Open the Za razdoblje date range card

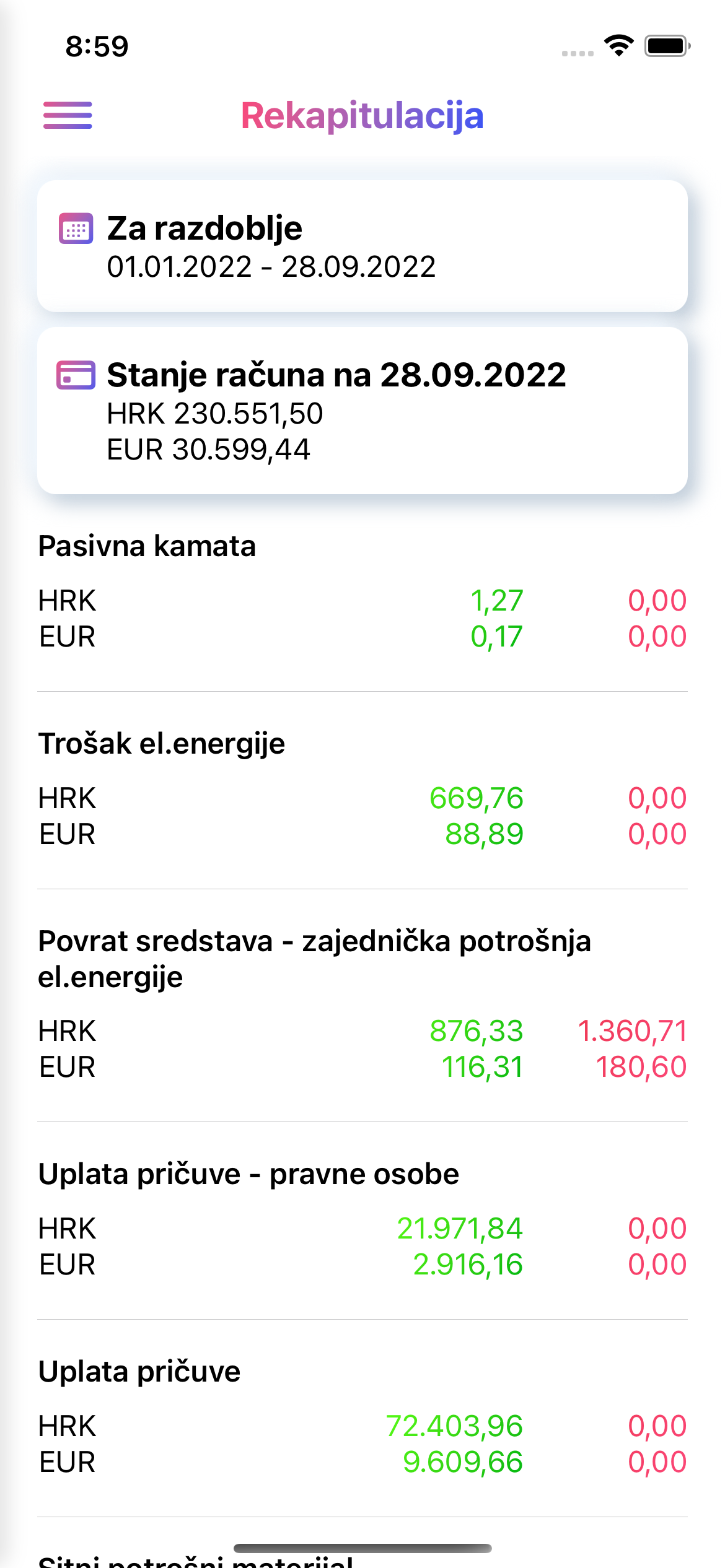[x=362, y=245]
